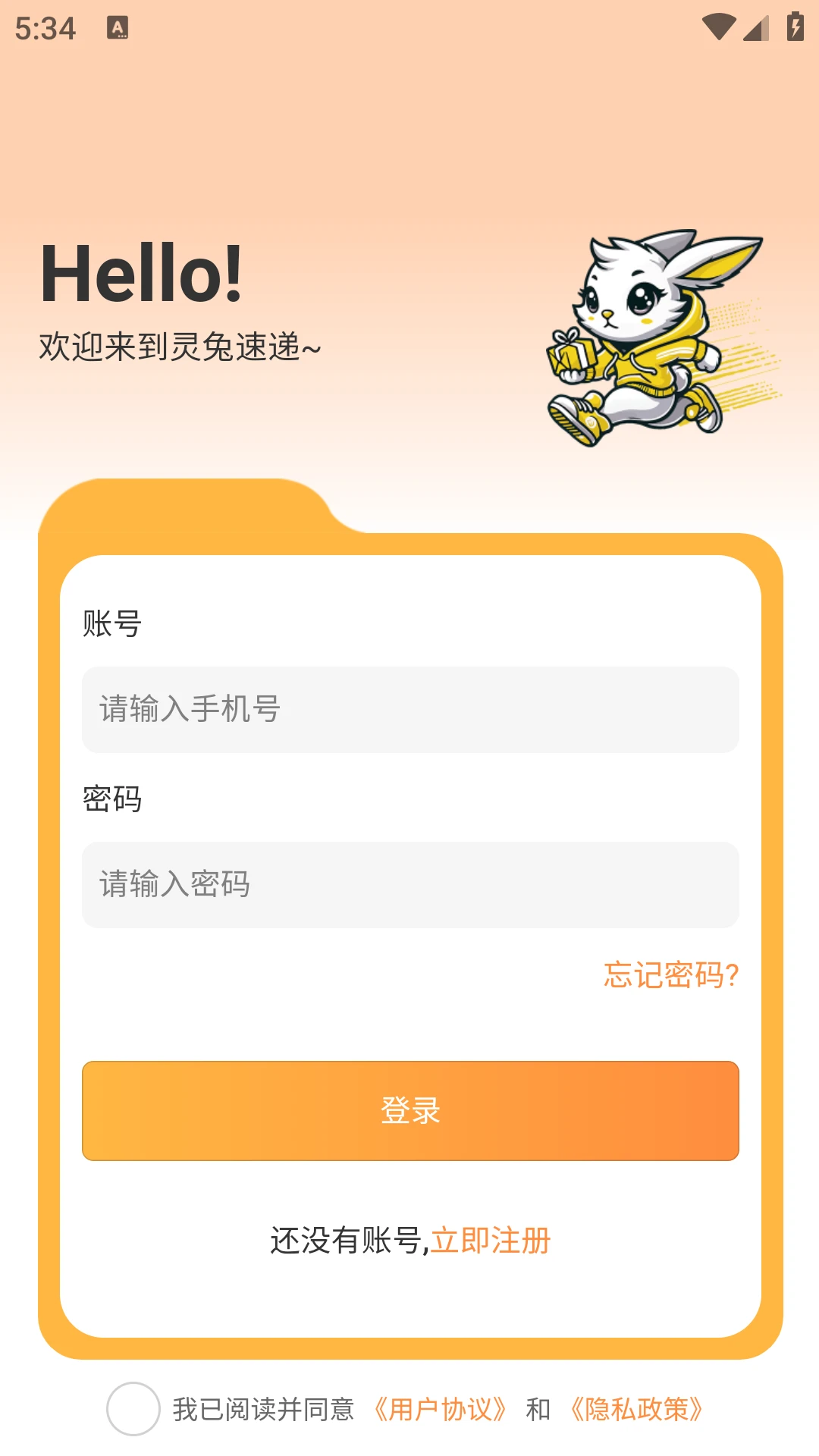Open the 《隐私政策》 privacy policy
The width and height of the screenshot is (819, 1456).
tap(637, 1408)
